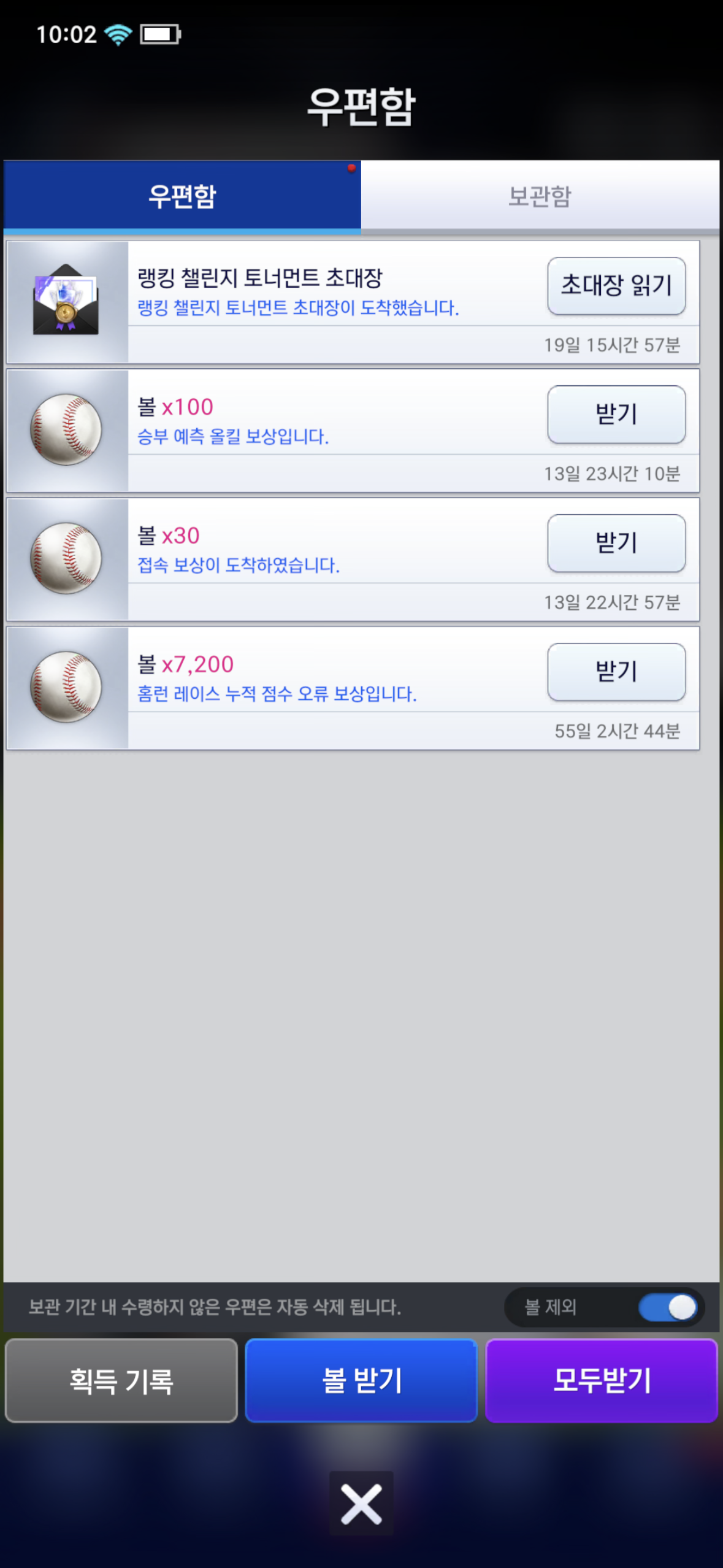Close the mailbox with the X
This screenshot has width=723, height=1568.
pyautogui.click(x=361, y=1504)
